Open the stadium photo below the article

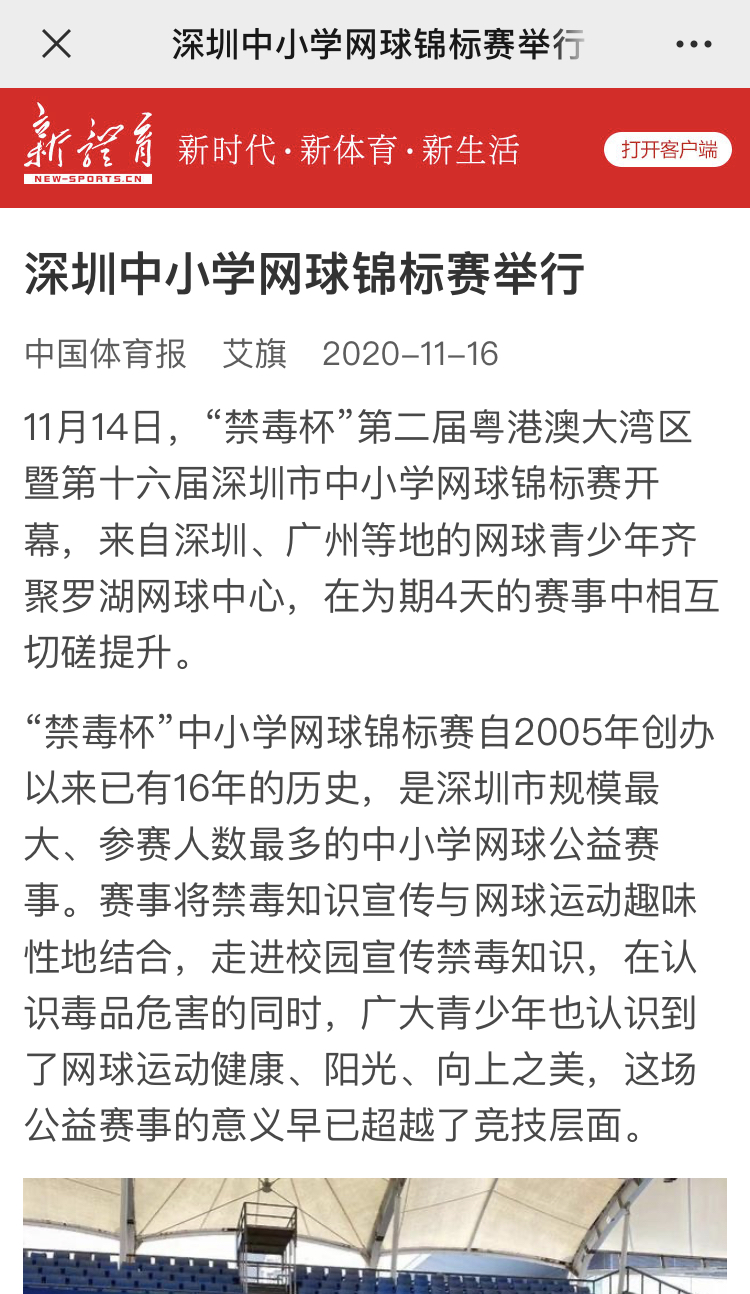[x=375, y=1236]
